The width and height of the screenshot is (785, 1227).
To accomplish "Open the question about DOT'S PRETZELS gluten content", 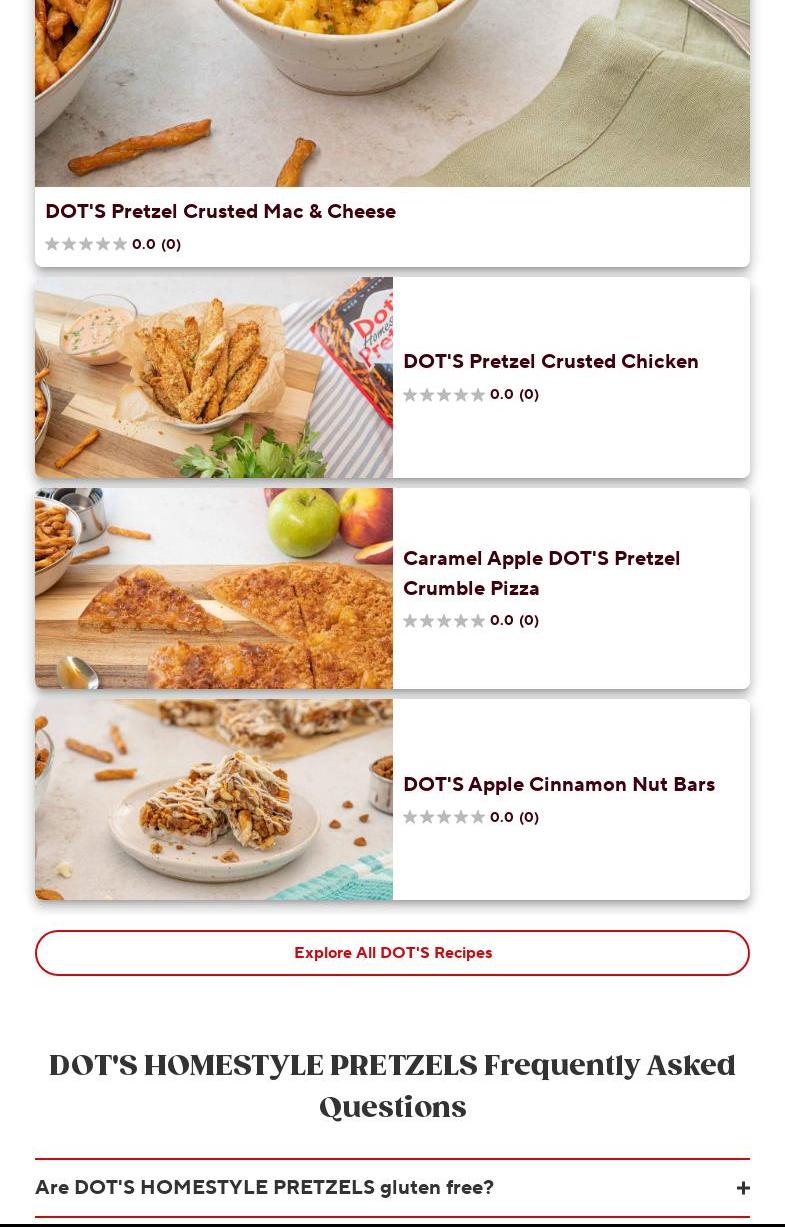I will [264, 1188].
